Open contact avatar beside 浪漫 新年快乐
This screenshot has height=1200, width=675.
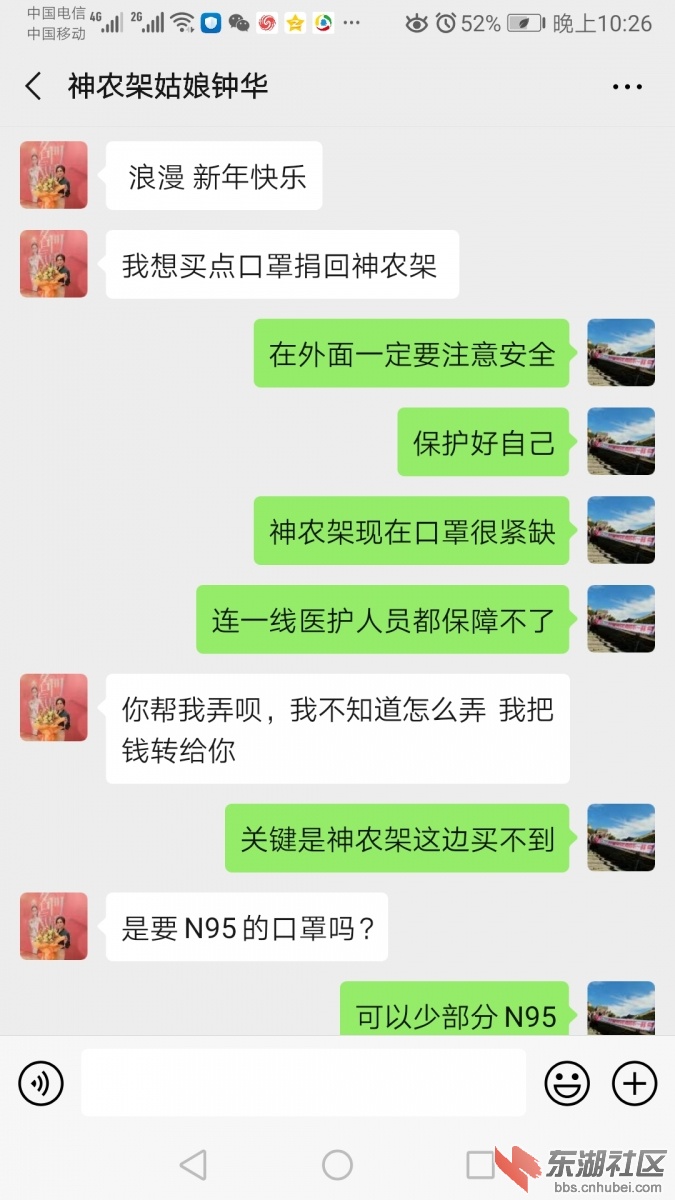point(54,175)
